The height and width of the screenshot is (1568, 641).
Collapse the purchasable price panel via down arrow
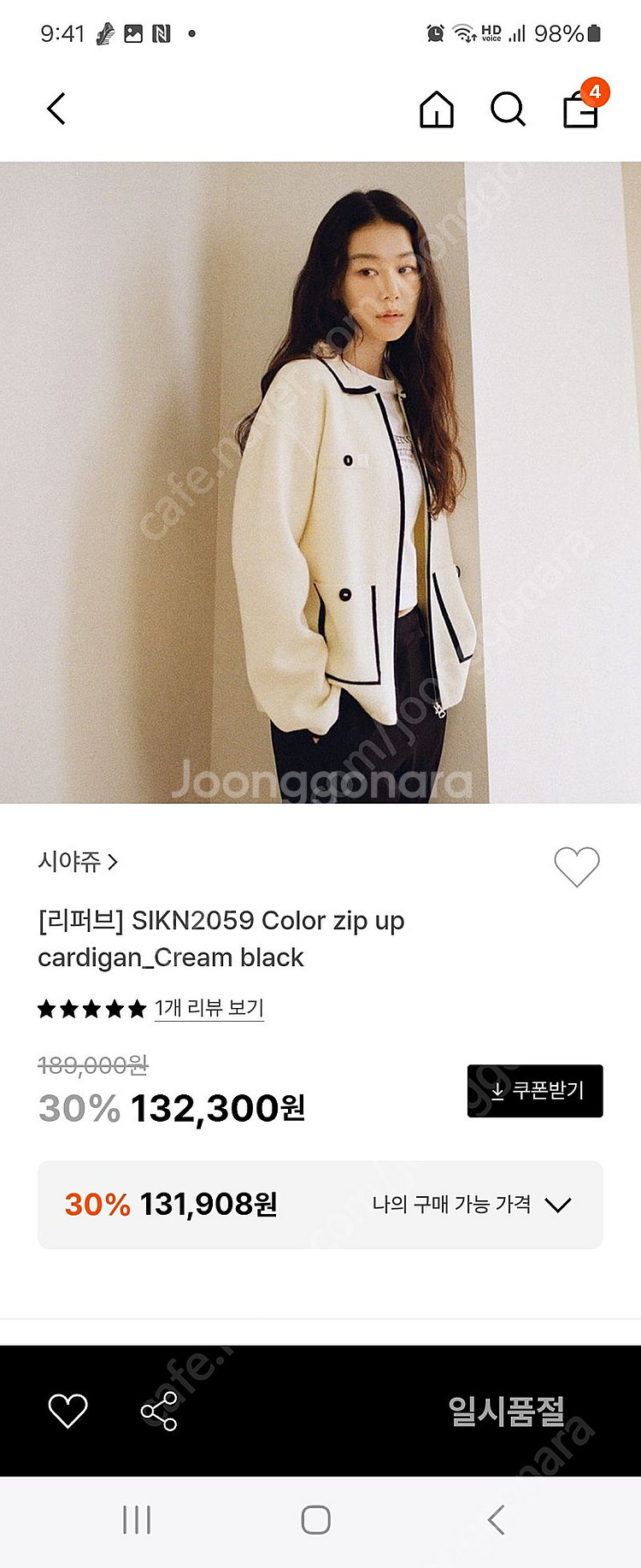pyautogui.click(x=561, y=1205)
